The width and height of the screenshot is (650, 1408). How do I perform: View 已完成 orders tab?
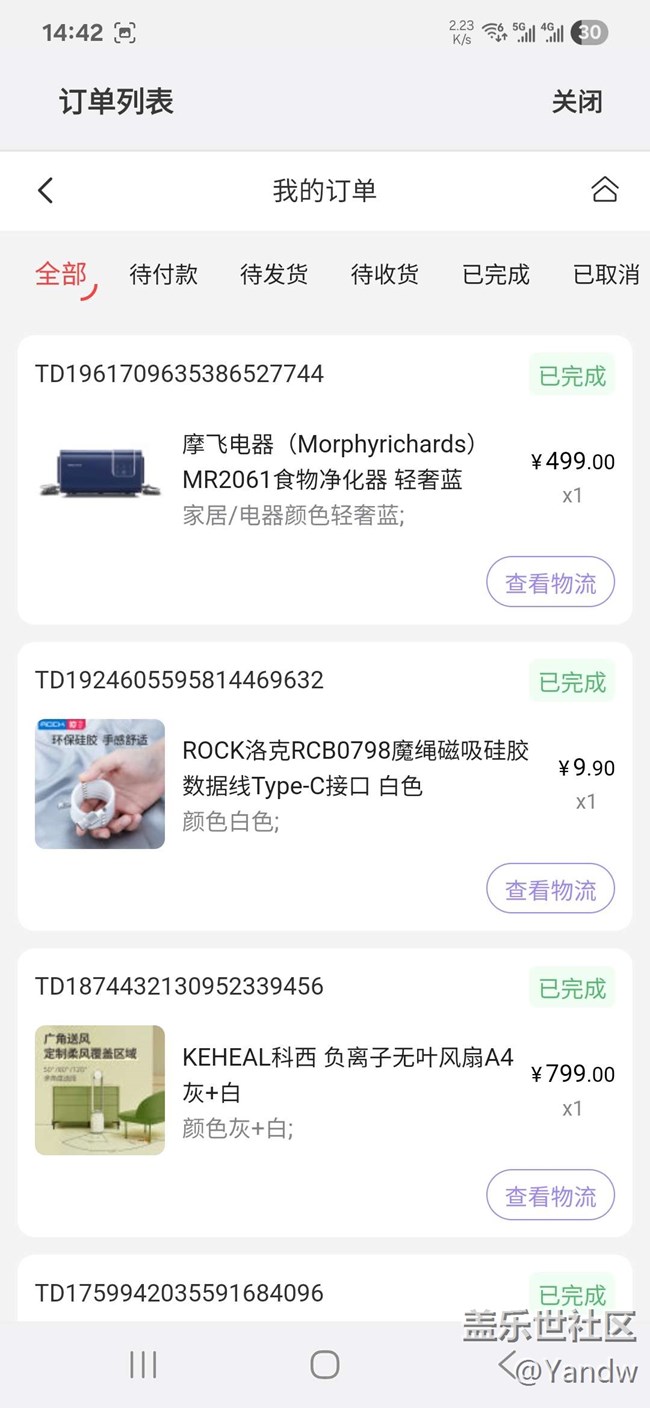pos(496,275)
